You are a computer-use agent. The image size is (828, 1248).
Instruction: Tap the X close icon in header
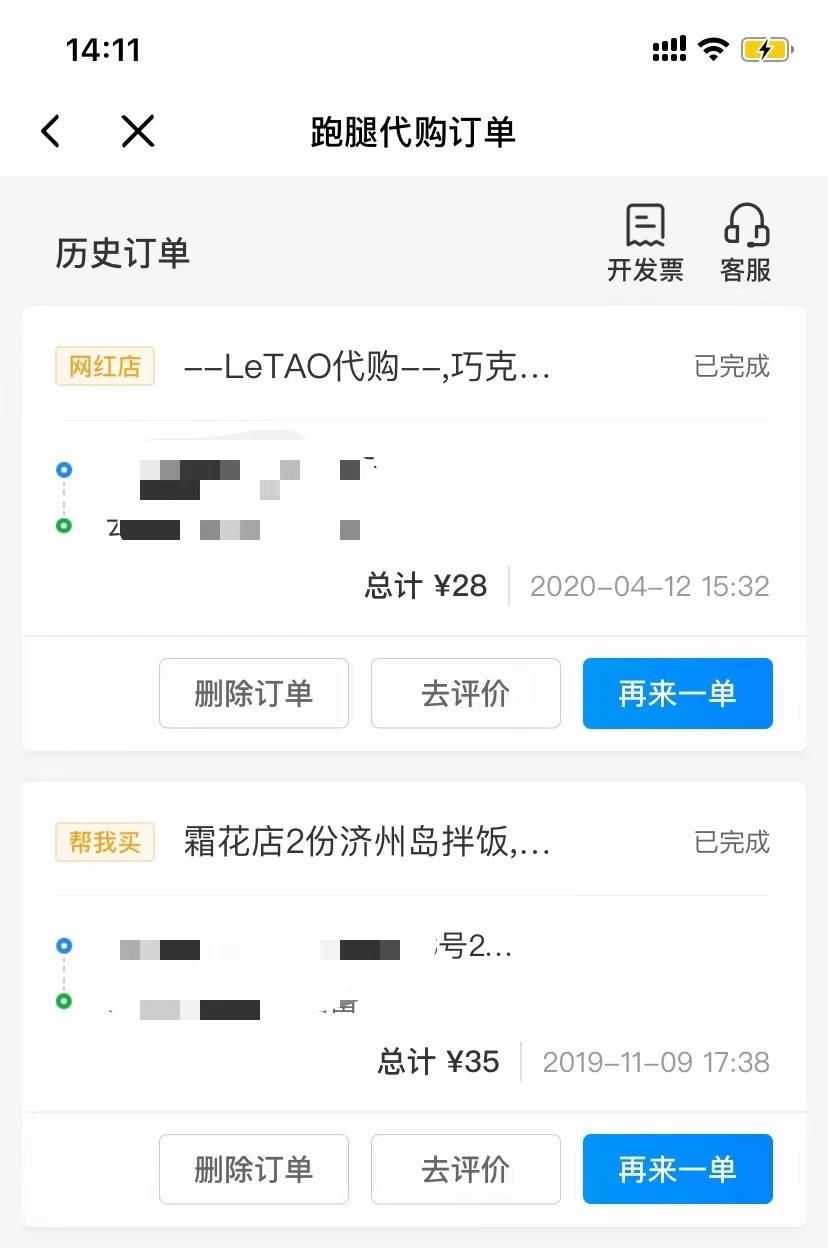click(137, 131)
